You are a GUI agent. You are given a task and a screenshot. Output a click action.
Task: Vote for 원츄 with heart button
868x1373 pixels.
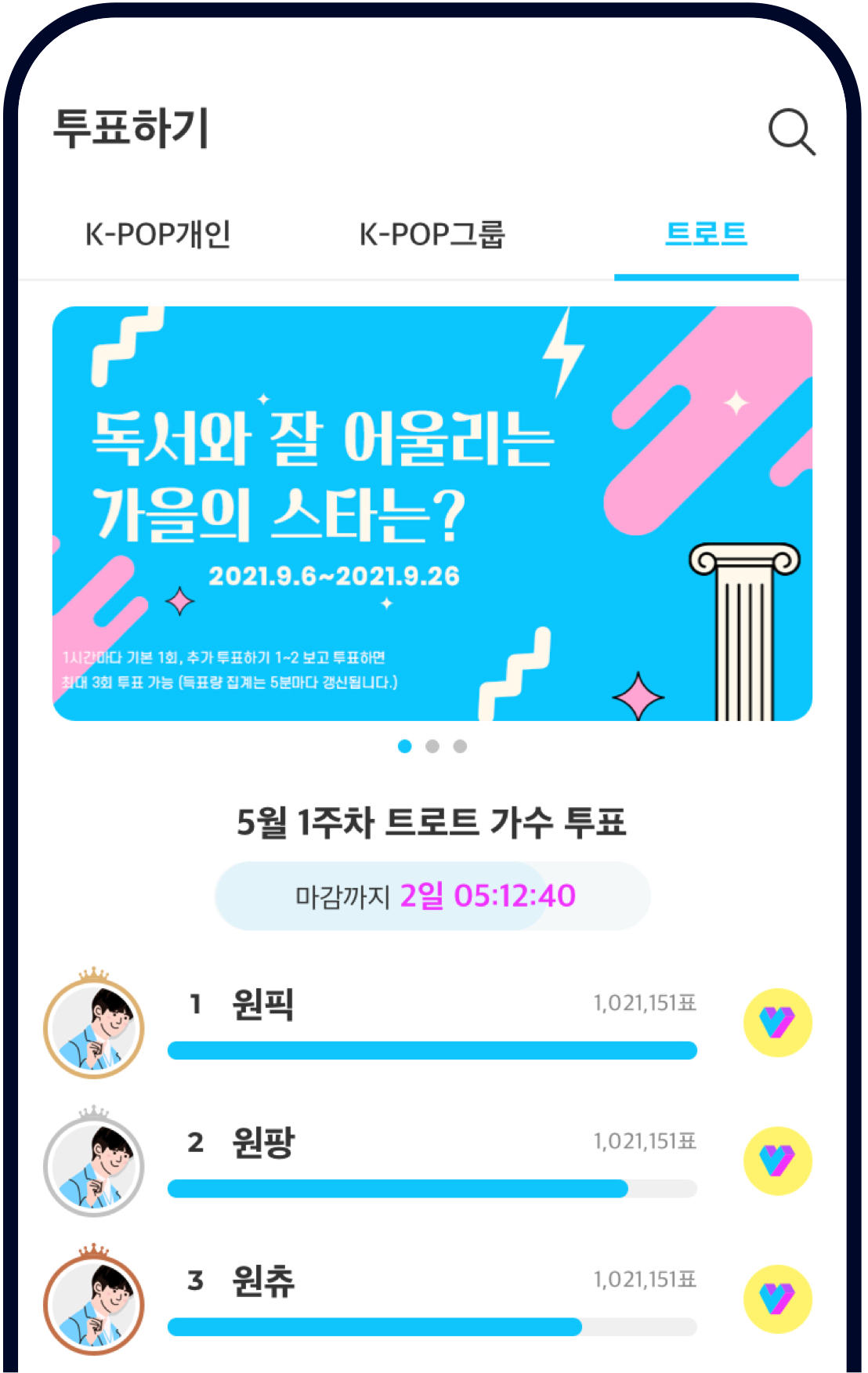[x=777, y=1299]
